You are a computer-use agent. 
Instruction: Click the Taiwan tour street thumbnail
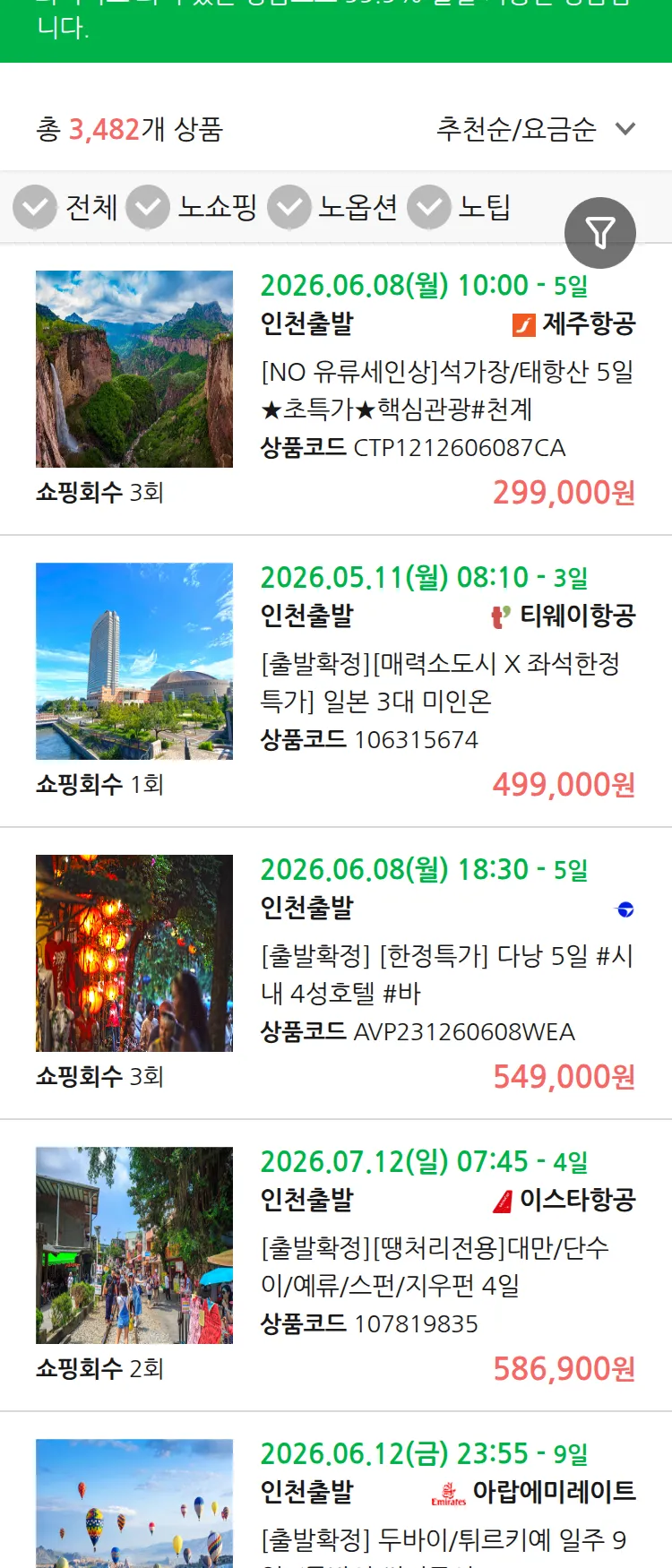point(134,1245)
